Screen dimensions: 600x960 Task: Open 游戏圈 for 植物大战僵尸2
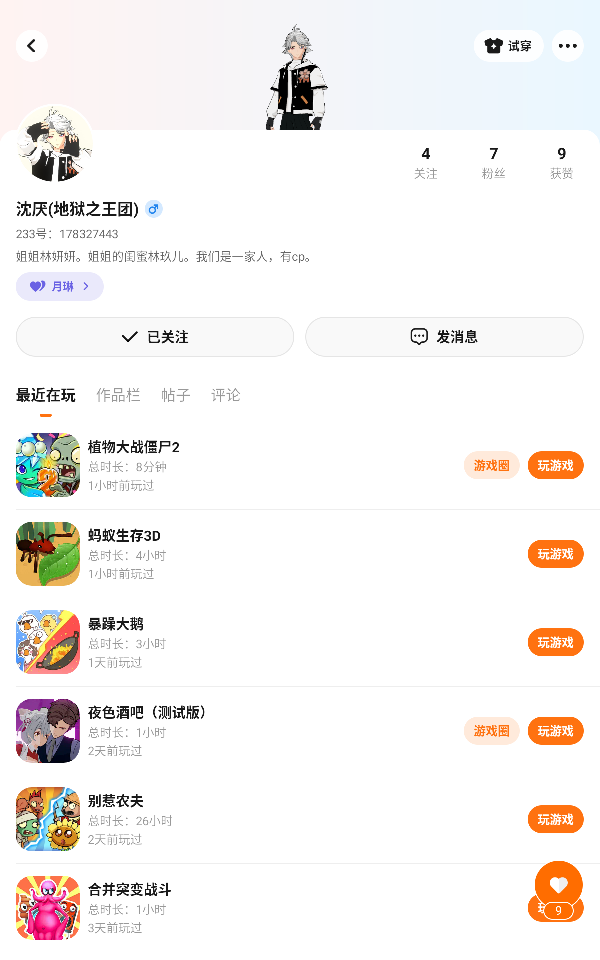coord(491,465)
